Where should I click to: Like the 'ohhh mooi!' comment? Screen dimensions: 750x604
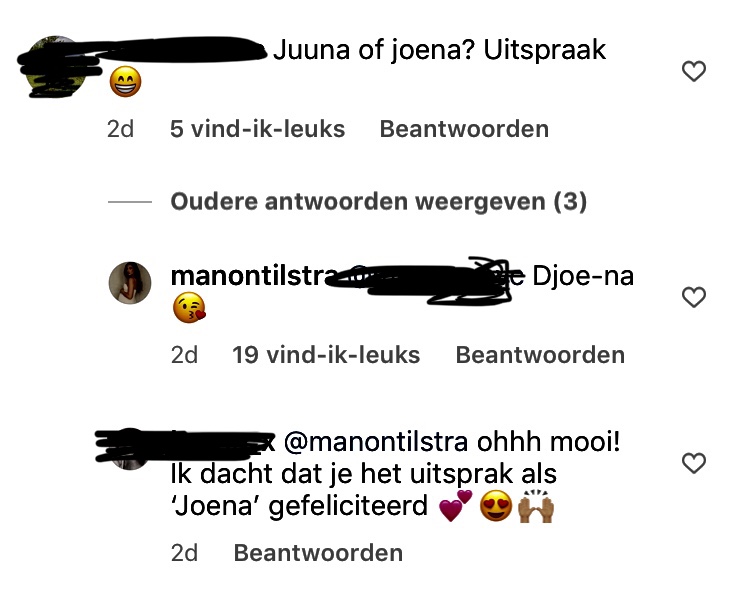tap(693, 463)
